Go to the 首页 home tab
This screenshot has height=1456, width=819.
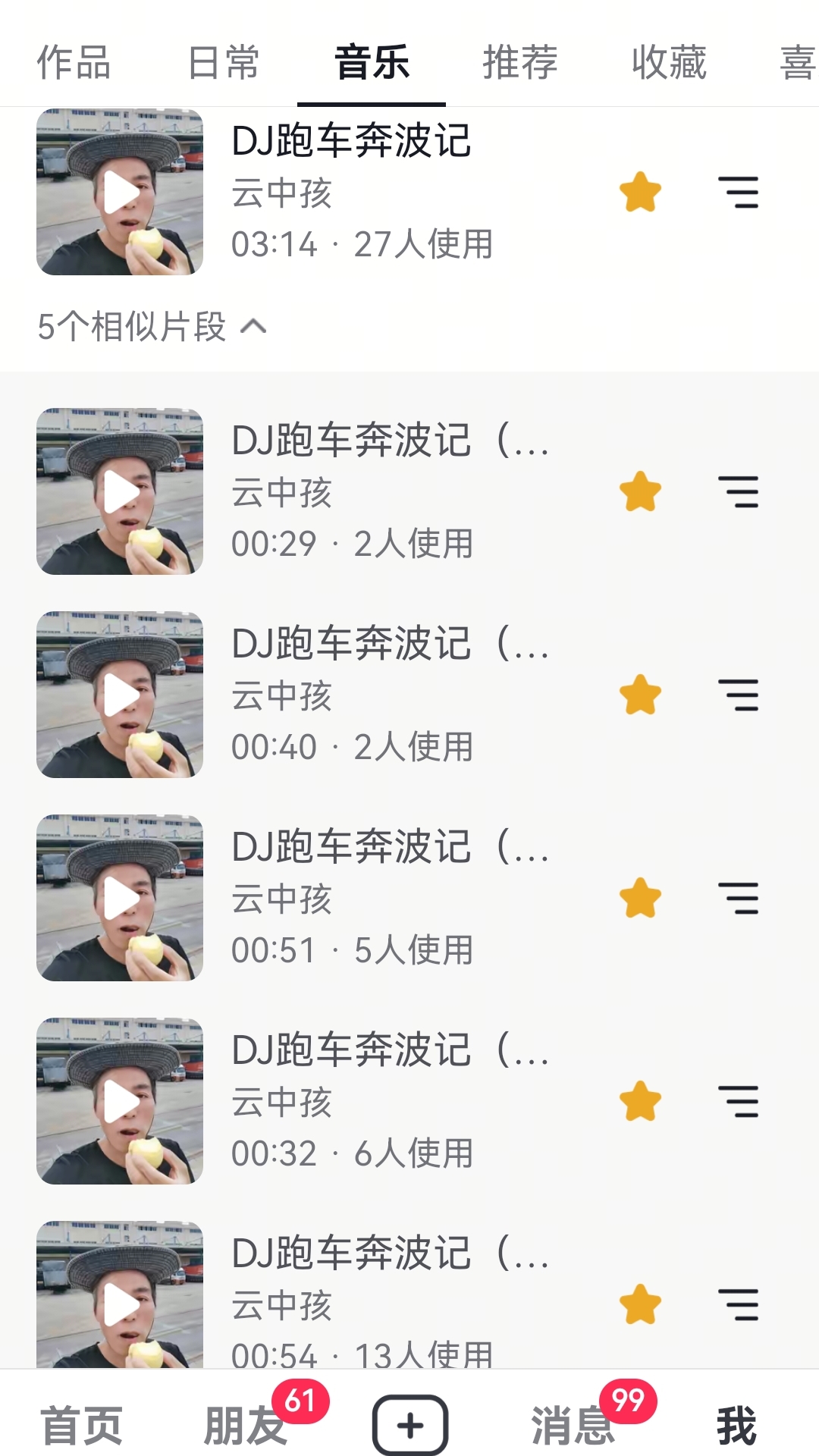(x=81, y=1426)
